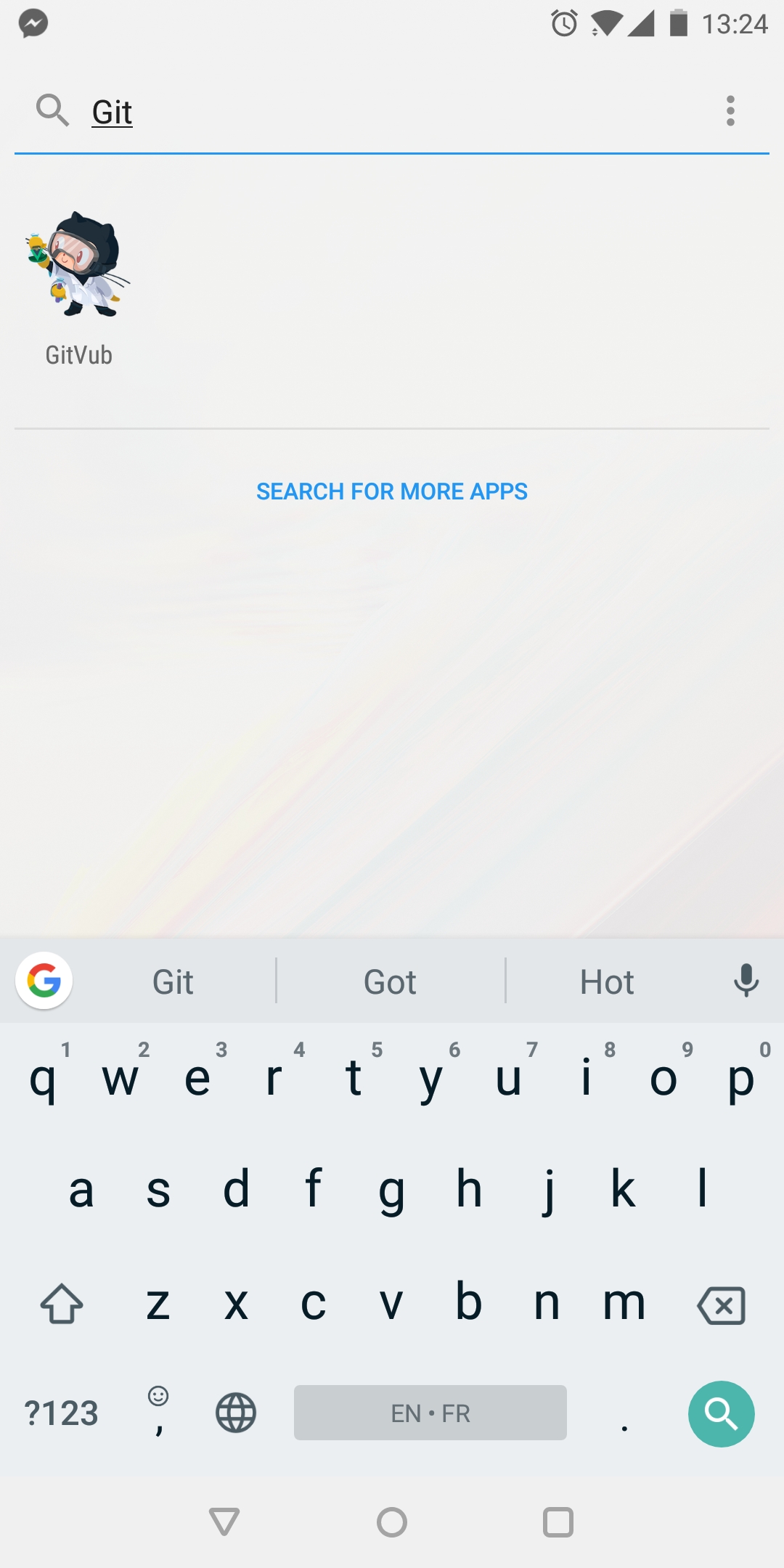Open the three-dot overflow menu
This screenshot has height=1568, width=784.
pos(730,112)
